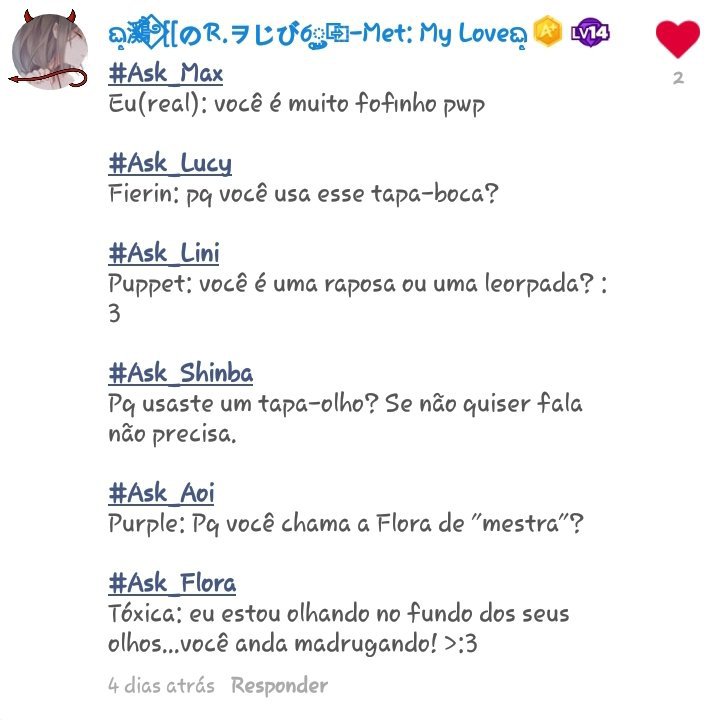Viewport: 720px width, 720px height.
Task: Like this comment with the heart
Action: coord(677,39)
